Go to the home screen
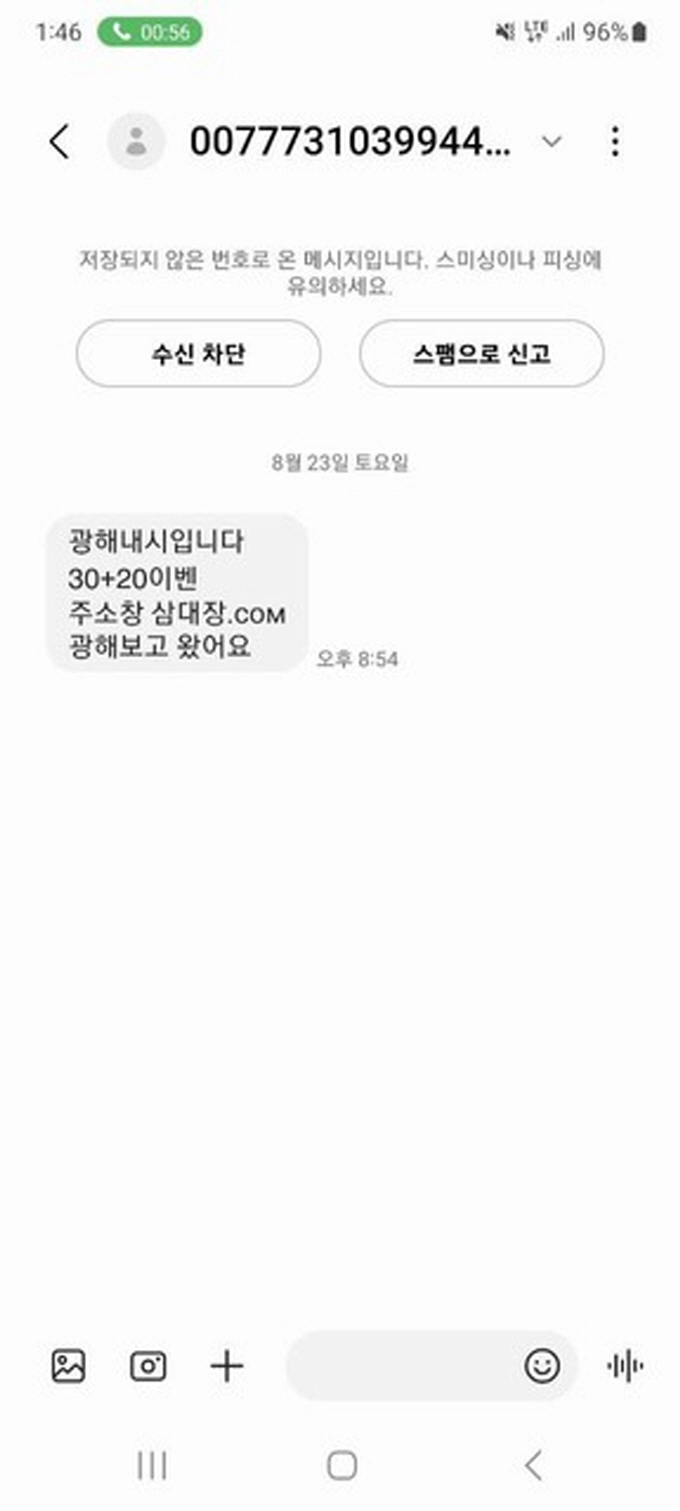The width and height of the screenshot is (680, 1511). click(341, 1466)
